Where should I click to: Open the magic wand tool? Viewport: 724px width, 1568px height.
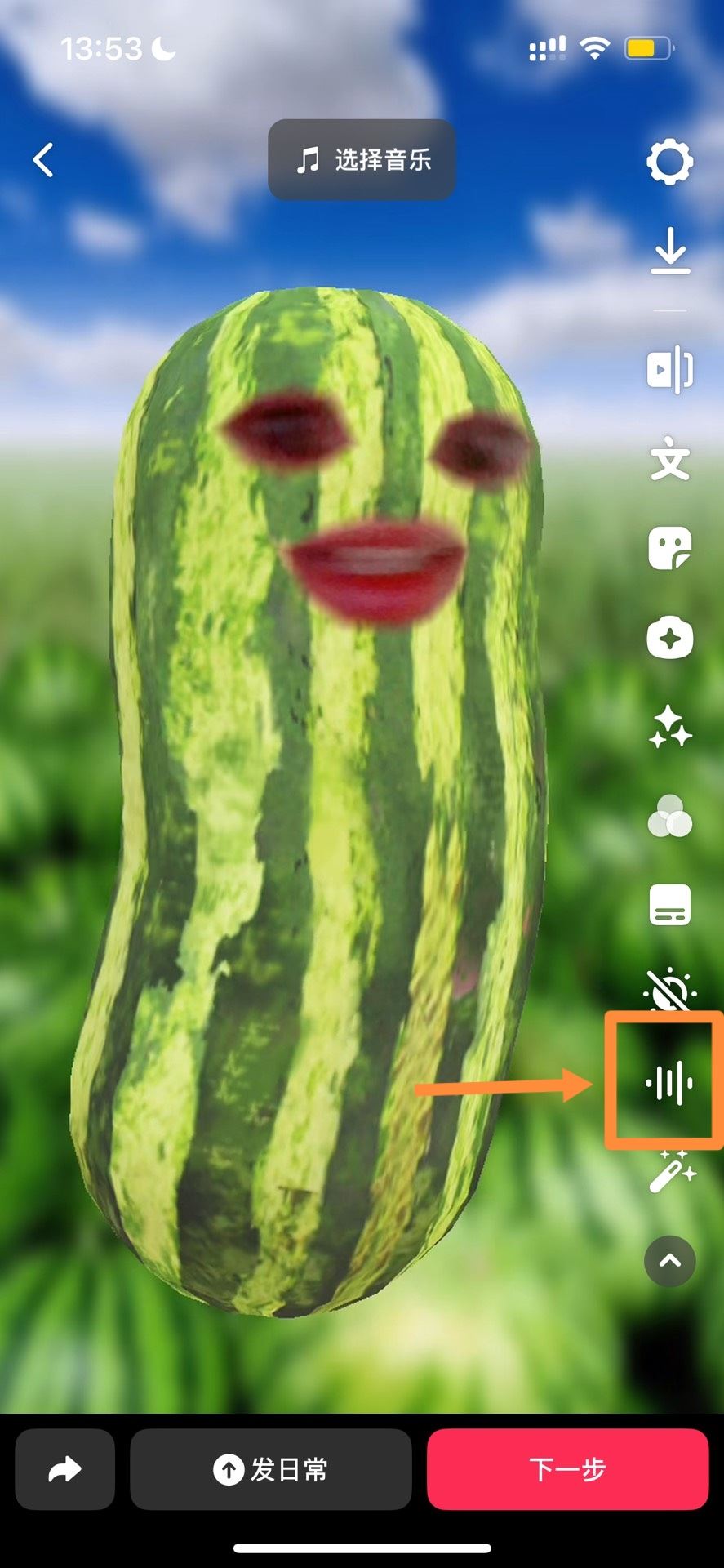pos(671,1173)
